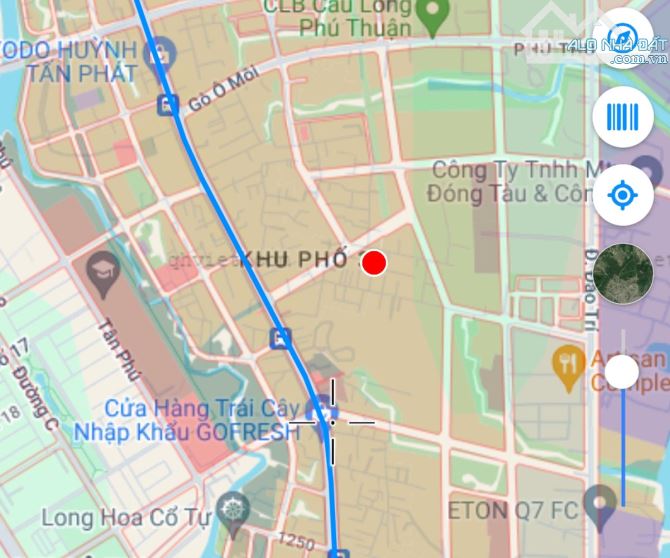Image resolution: width=670 pixels, height=558 pixels.
Task: Open the barcode-style stripes button
Action: point(623,118)
